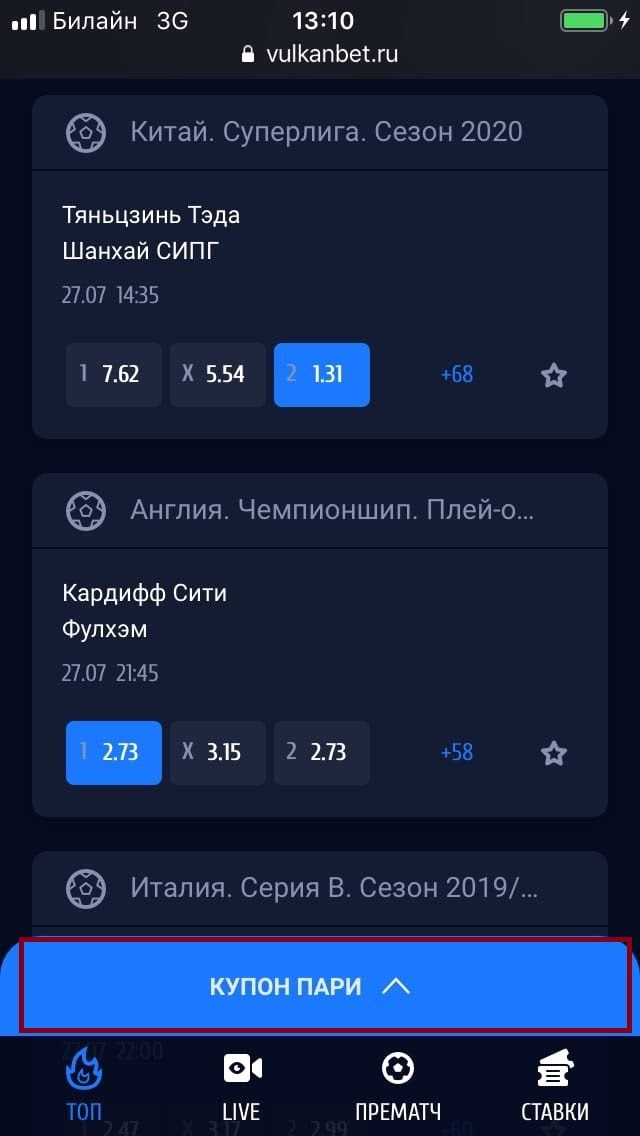Favorite the Тяньцзинь Тэда vs Шанхай СИПГ match

click(553, 376)
